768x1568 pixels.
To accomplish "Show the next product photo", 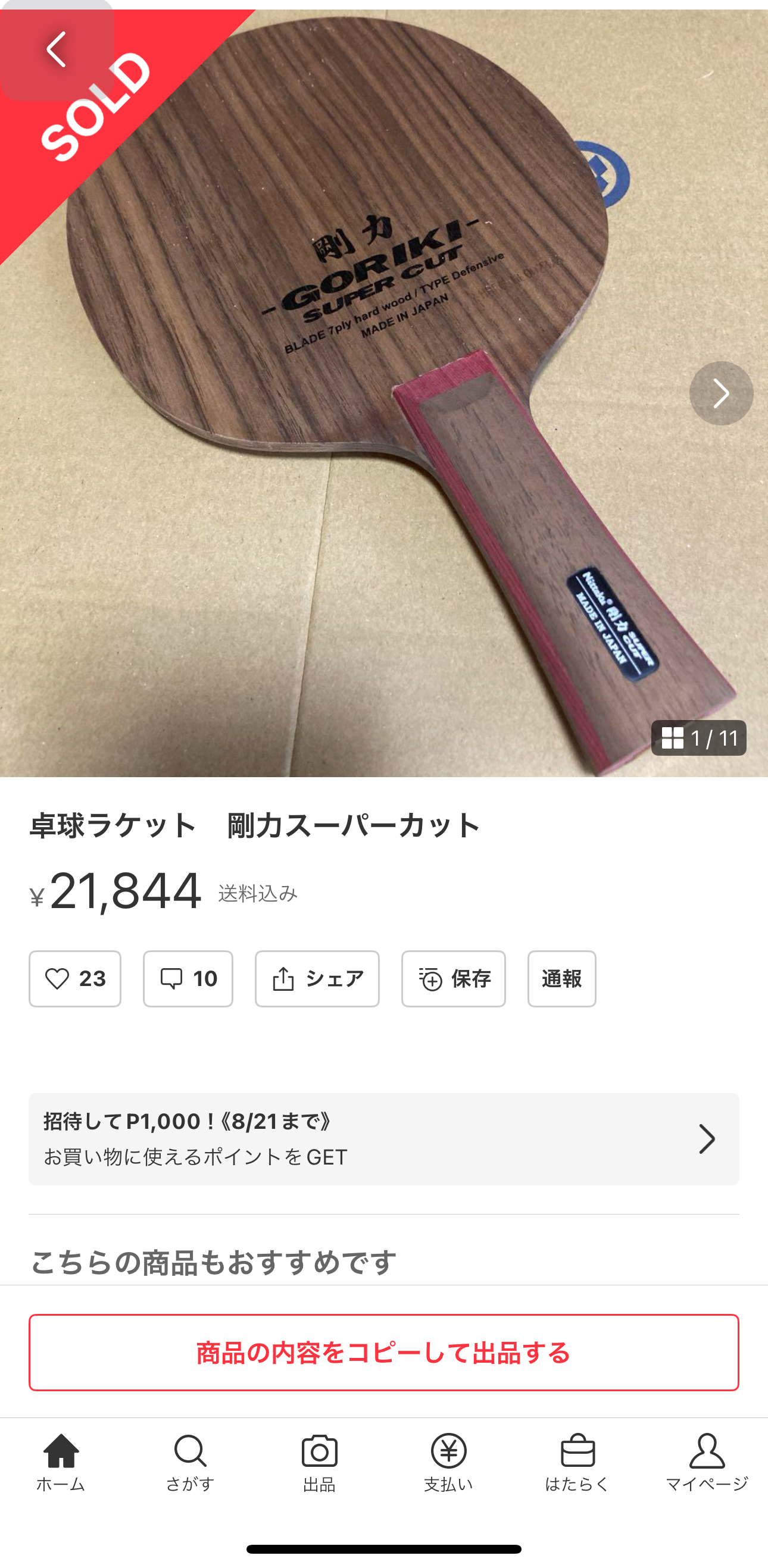I will (x=720, y=393).
